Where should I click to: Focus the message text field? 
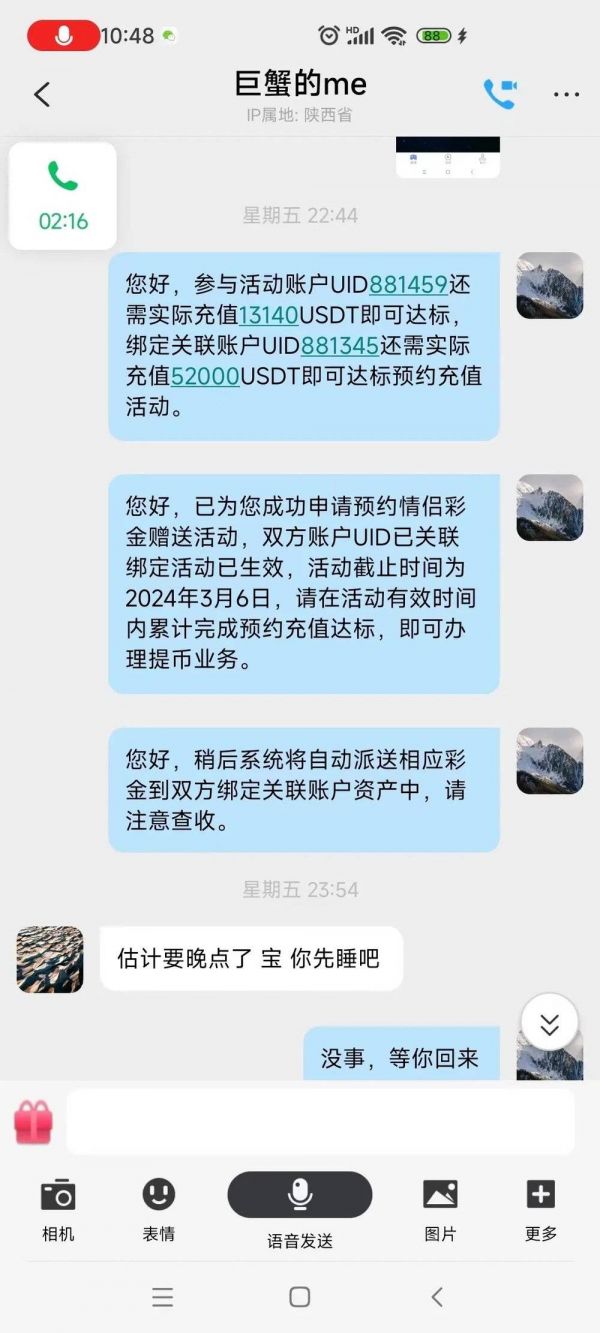(x=320, y=1121)
